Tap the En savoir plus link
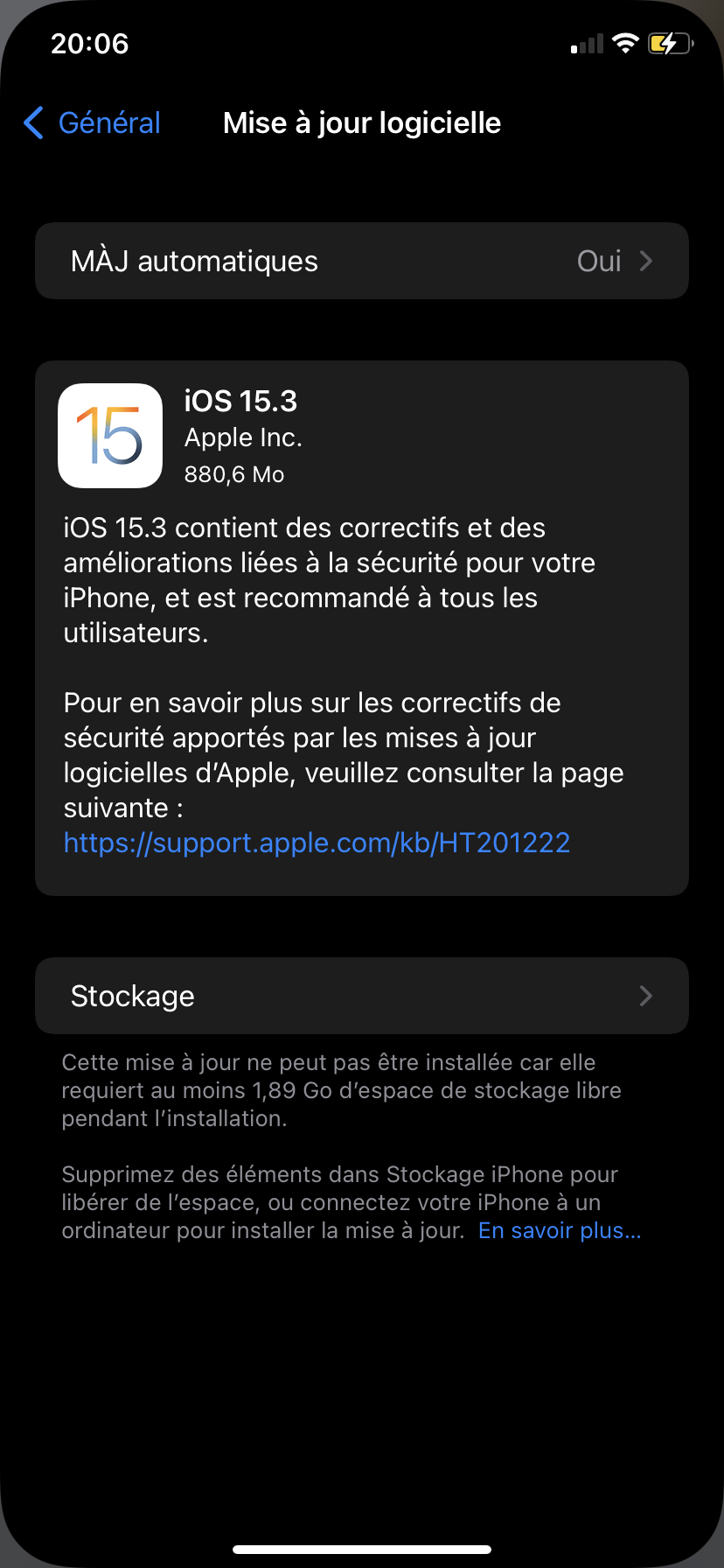724x1568 pixels. click(x=560, y=1230)
